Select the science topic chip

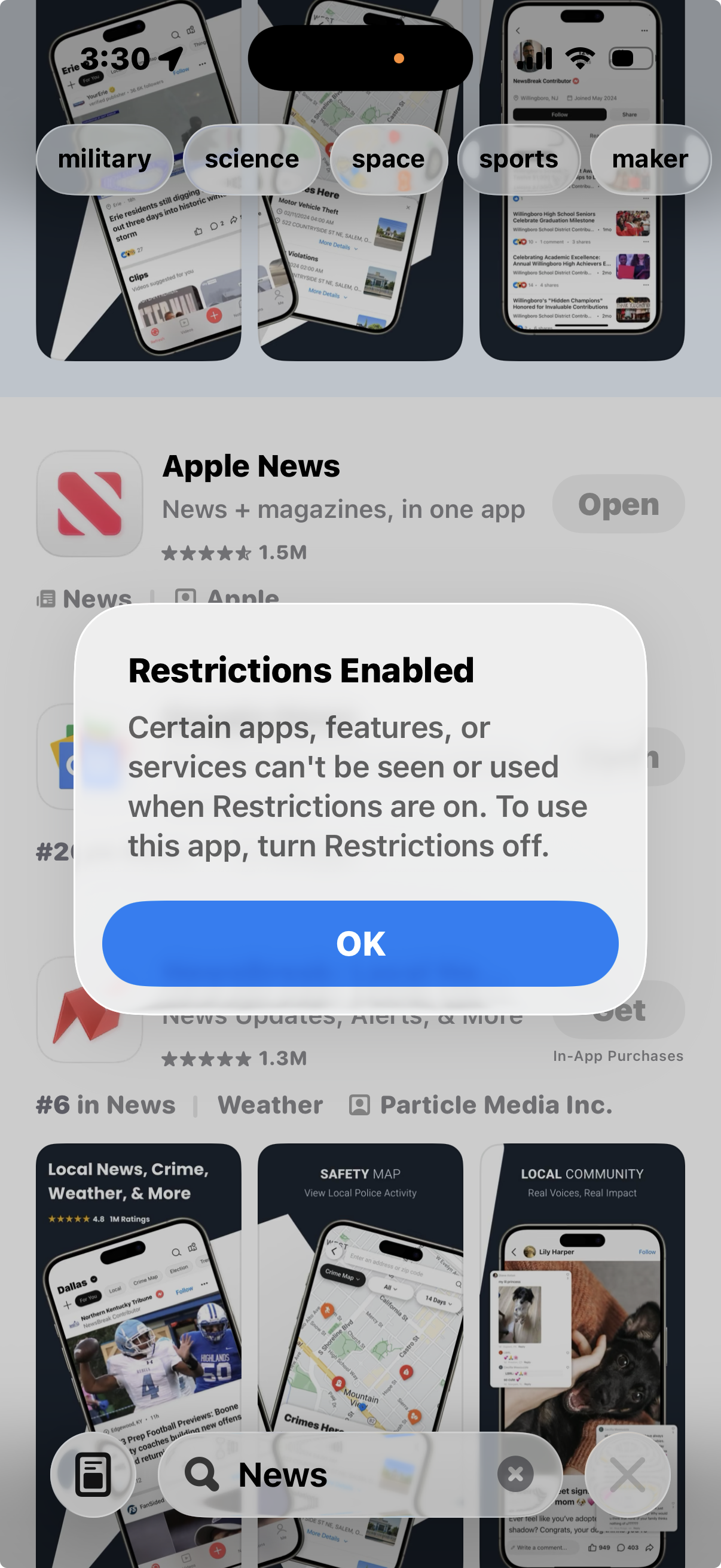tap(251, 160)
